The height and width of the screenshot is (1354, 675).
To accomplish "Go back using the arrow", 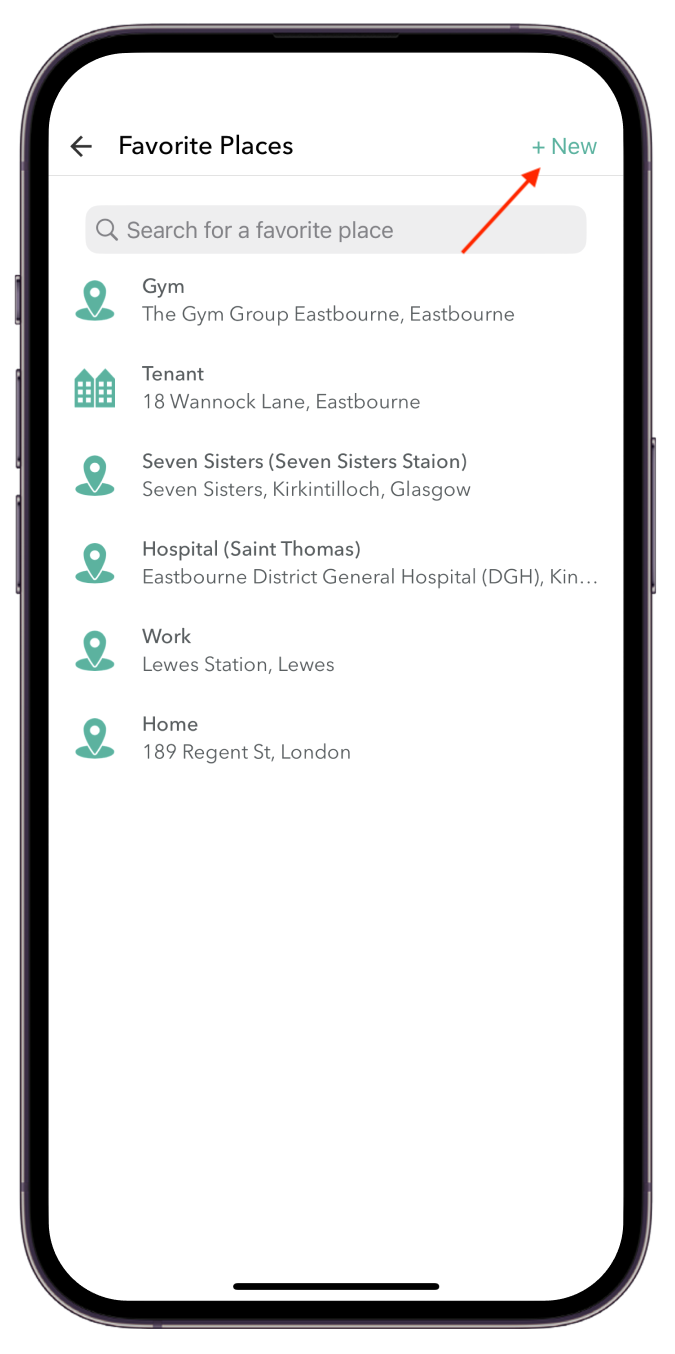I will (81, 146).
